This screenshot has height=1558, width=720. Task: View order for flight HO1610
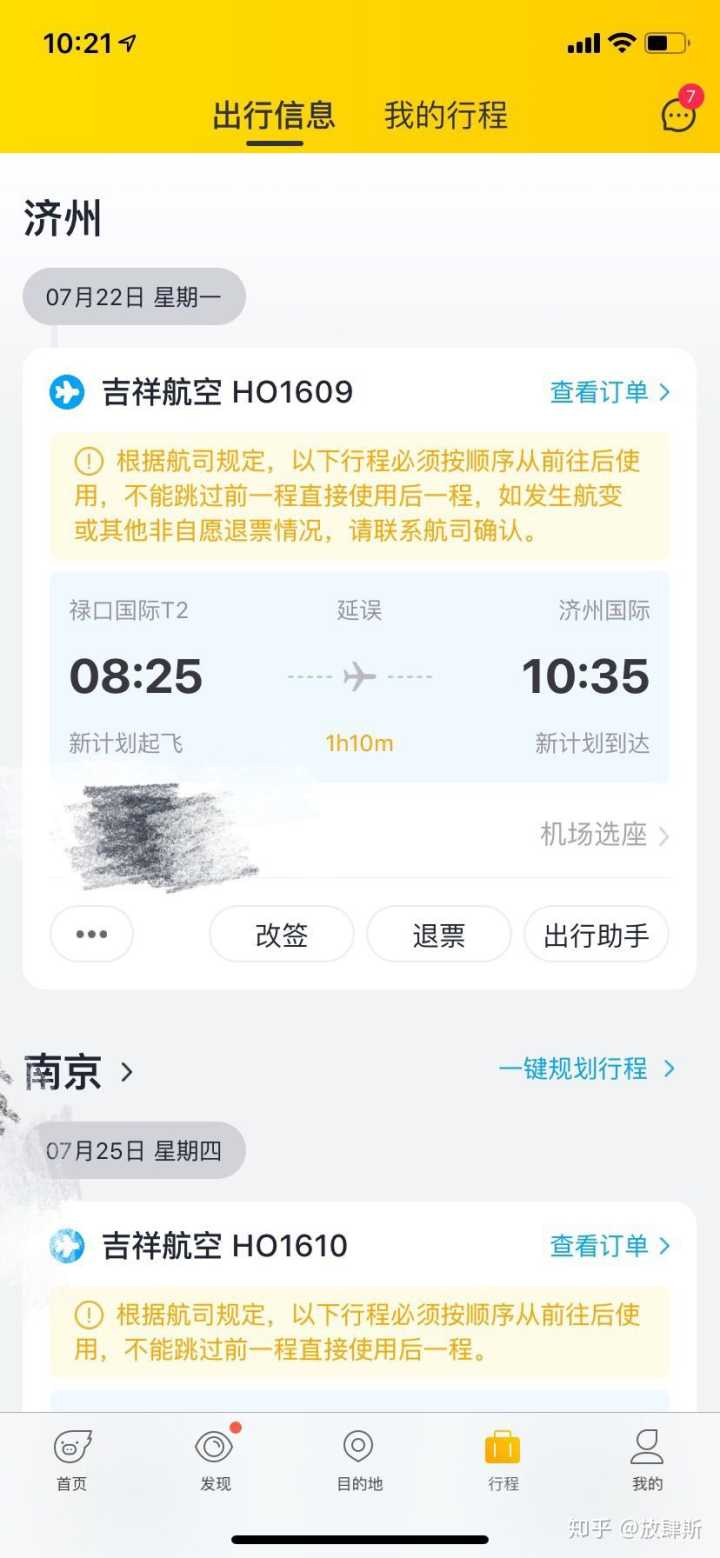pos(609,1246)
